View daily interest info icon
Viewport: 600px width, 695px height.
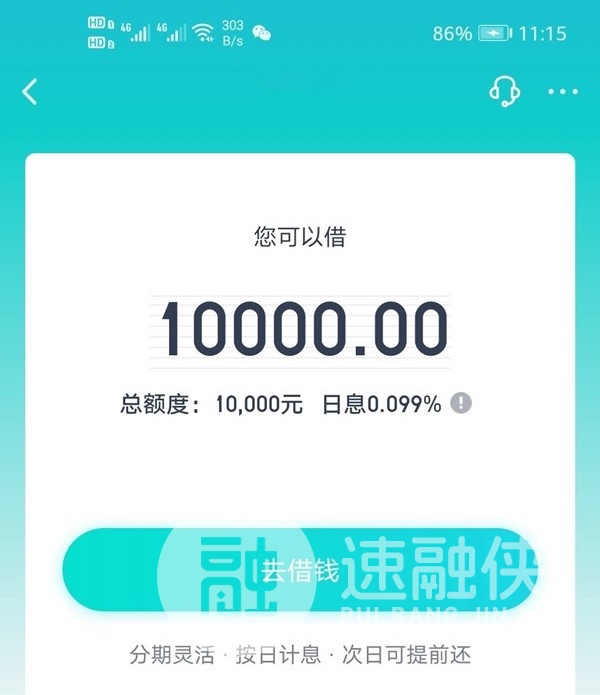(x=460, y=404)
